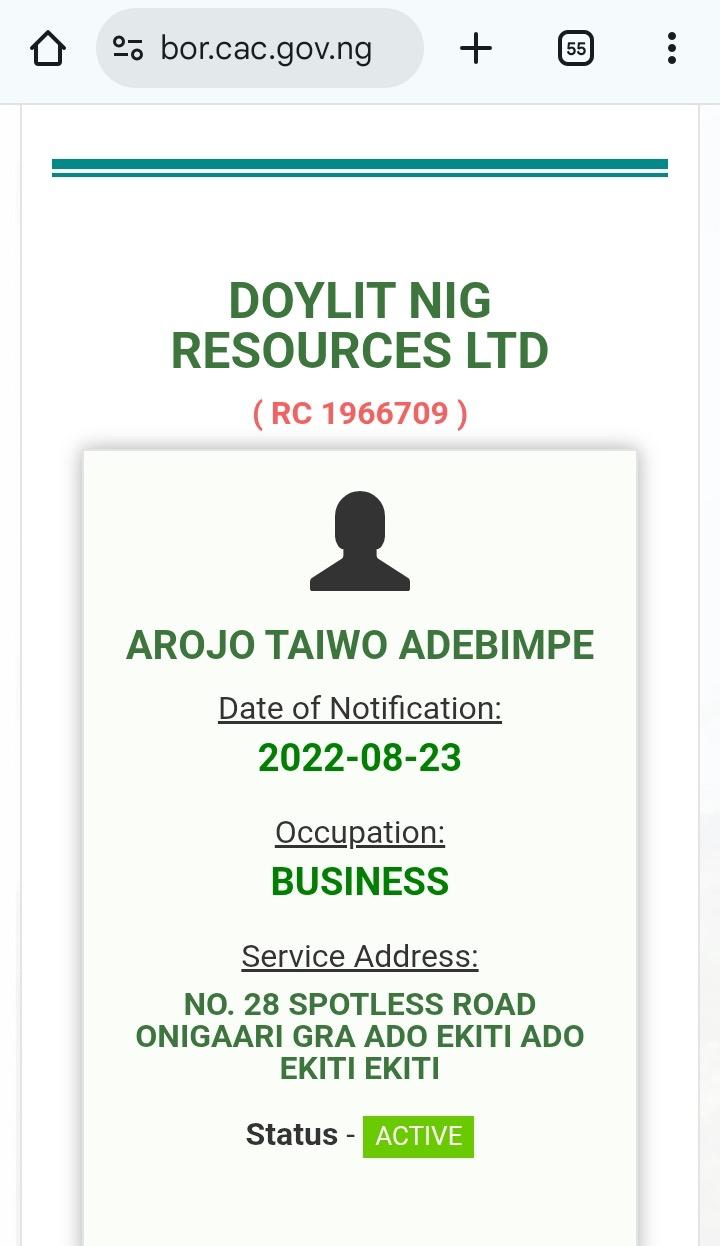Tap the bor.cac.gov.ng address bar
The width and height of the screenshot is (720, 1246).
[266, 48]
